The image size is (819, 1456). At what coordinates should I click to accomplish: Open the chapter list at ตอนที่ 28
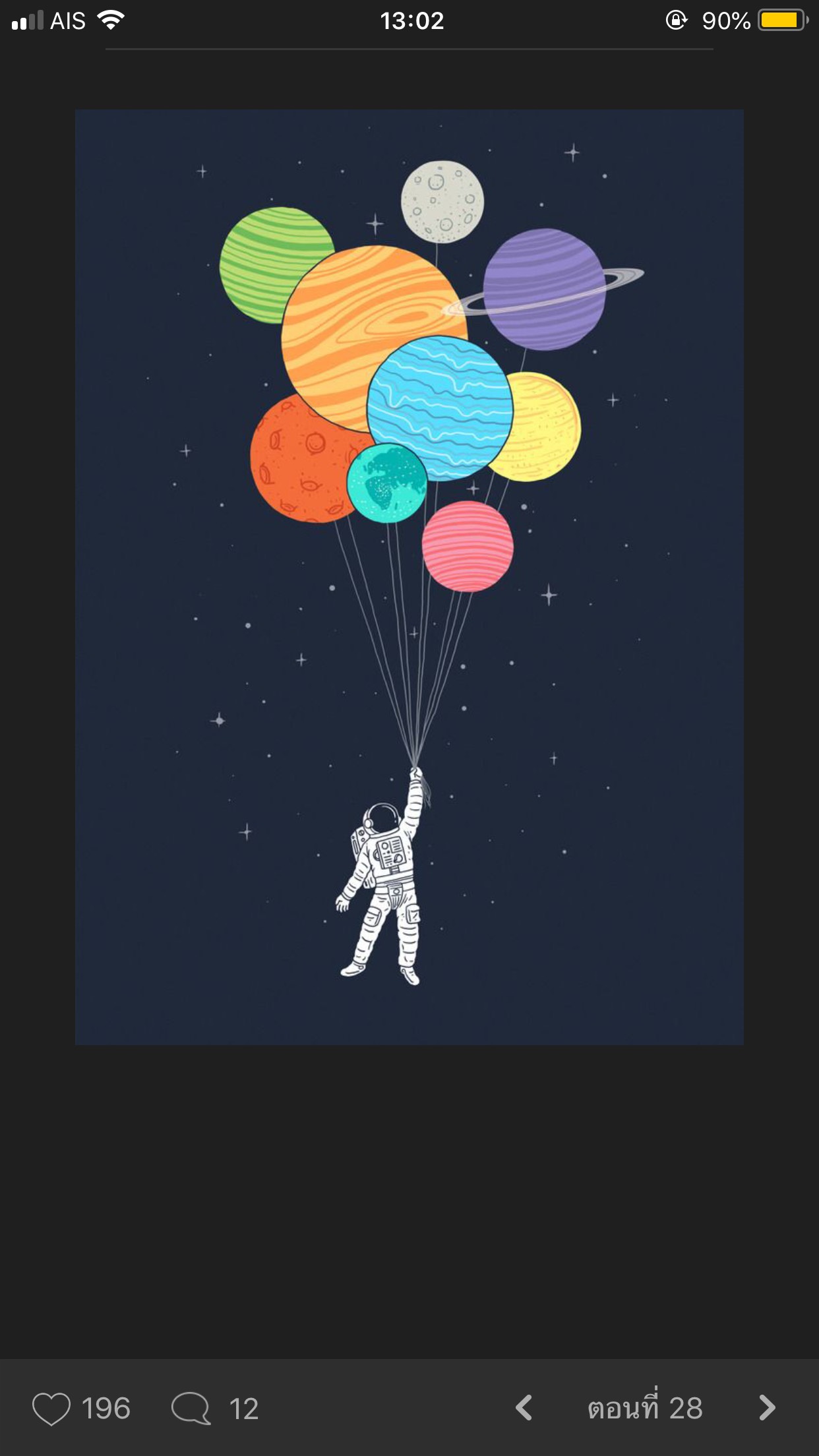[x=645, y=1408]
